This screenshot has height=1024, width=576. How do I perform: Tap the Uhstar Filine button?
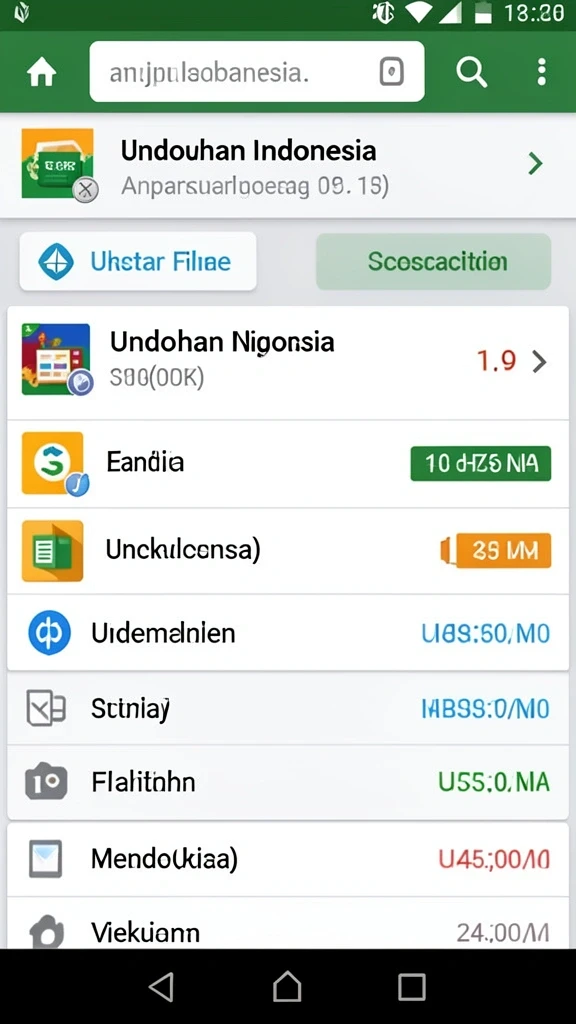(x=138, y=261)
